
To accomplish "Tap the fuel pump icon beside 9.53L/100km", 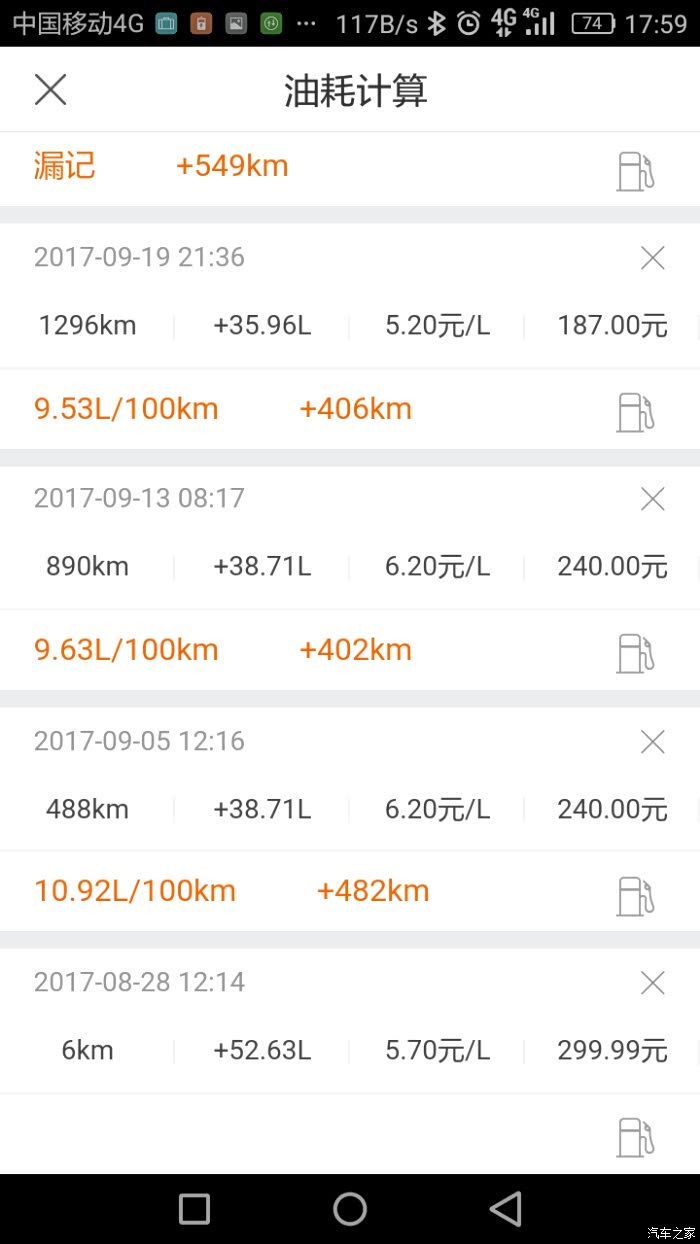I will (635, 411).
